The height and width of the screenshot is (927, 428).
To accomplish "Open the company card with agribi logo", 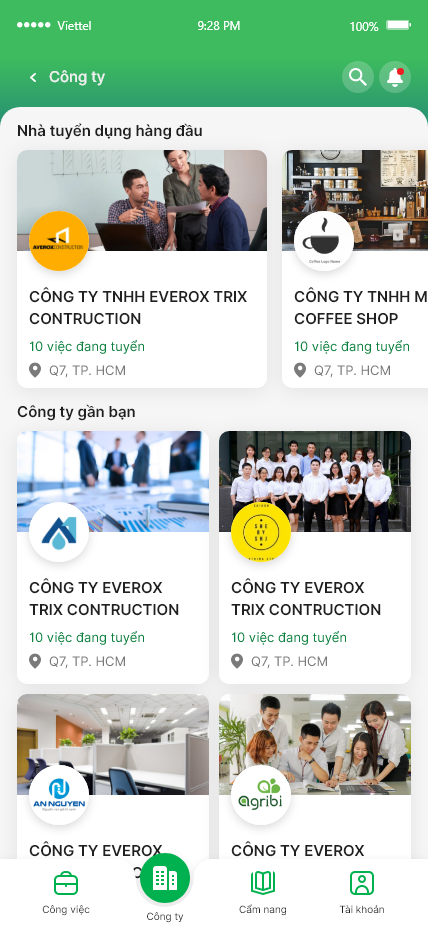I will (314, 776).
